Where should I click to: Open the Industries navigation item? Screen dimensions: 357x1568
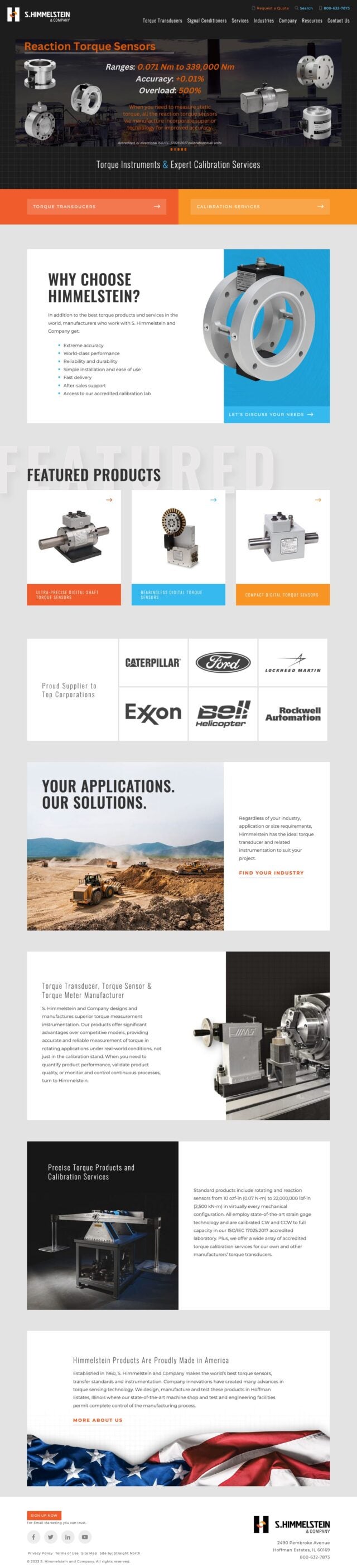pyautogui.click(x=264, y=21)
